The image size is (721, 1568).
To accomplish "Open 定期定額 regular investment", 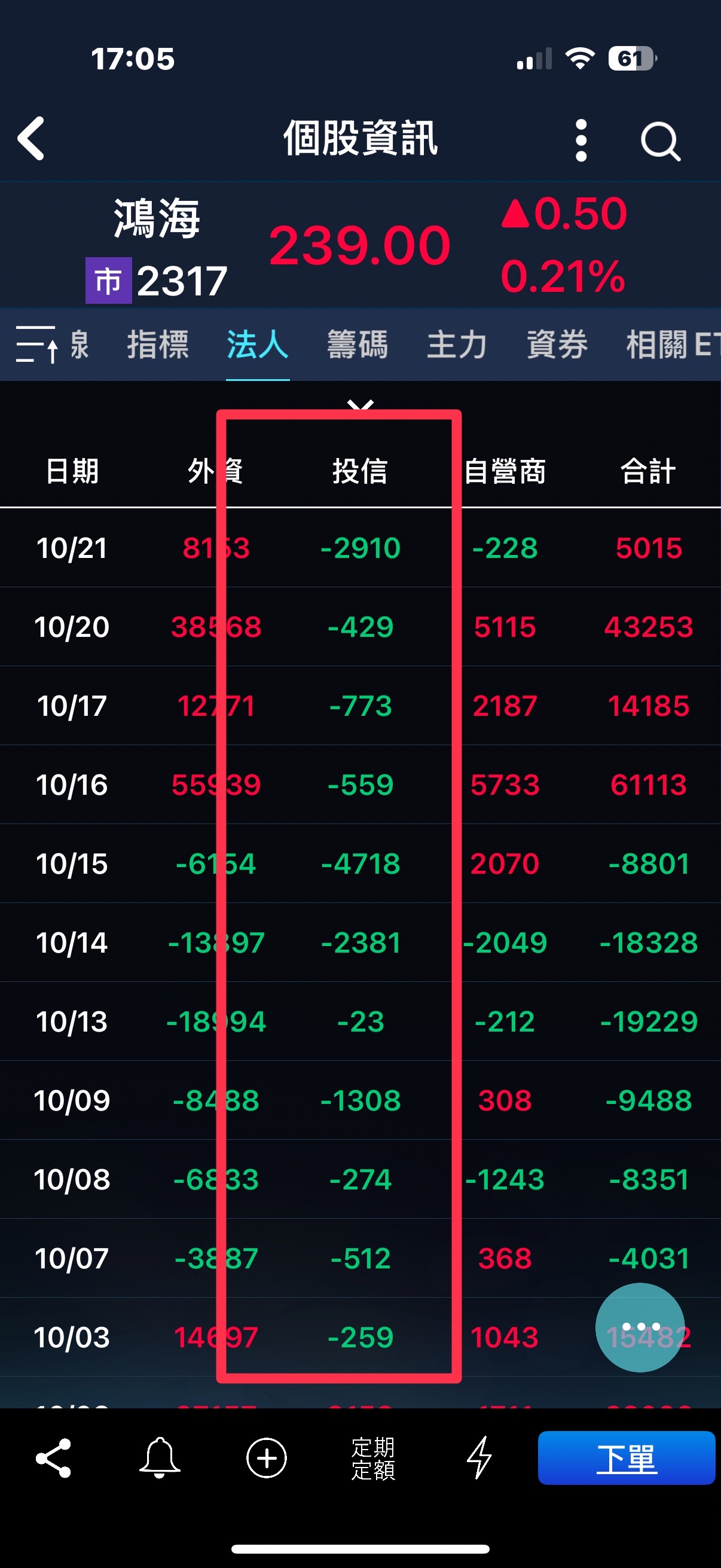I will (373, 1459).
